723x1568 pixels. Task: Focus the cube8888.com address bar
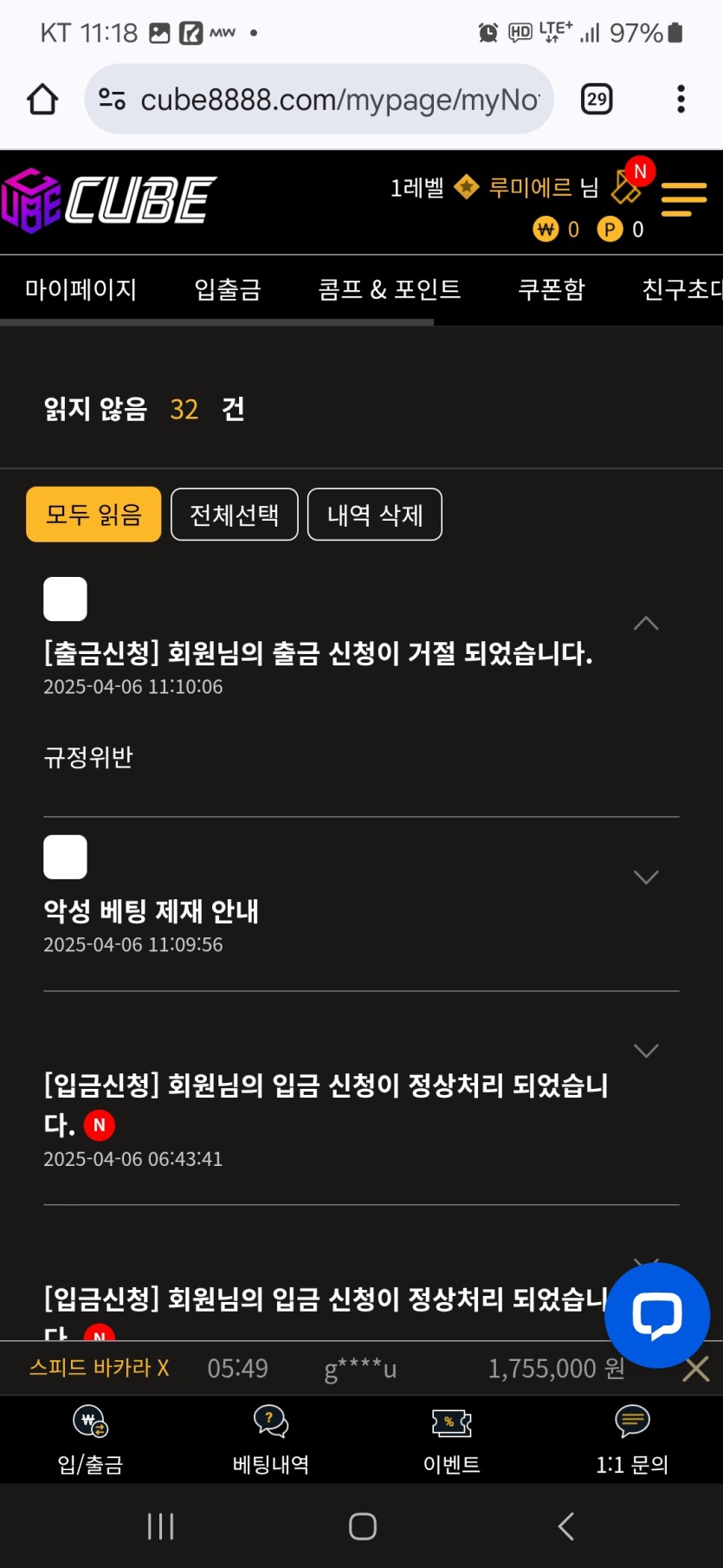tap(338, 100)
